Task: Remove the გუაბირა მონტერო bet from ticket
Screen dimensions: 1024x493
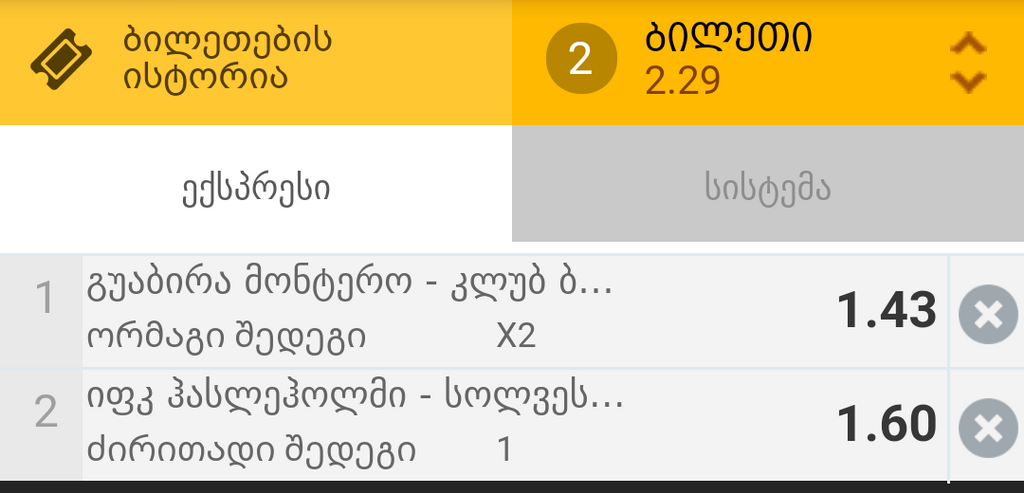Action: point(987,314)
